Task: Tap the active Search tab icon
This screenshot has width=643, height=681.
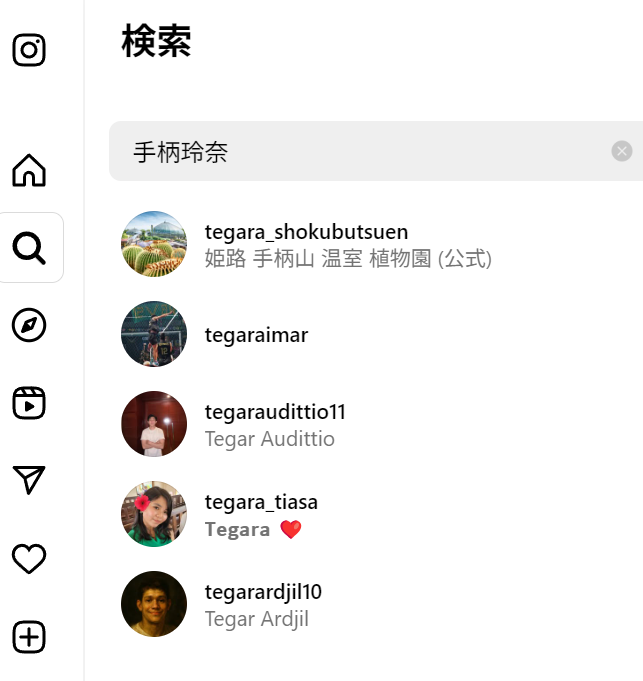Action: click(30, 247)
